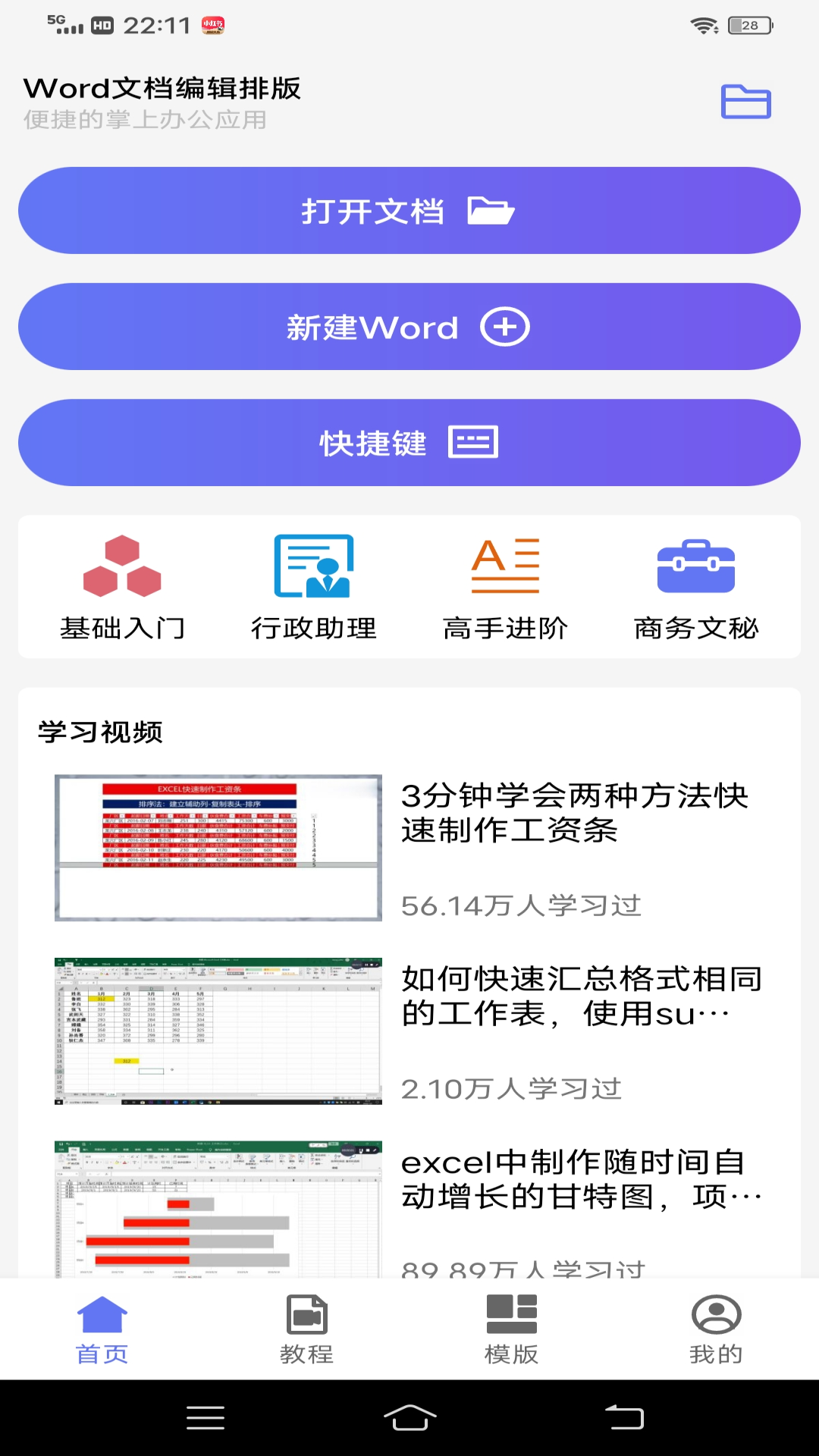
Task: Open the video on 汇总格式相同的工作表
Action: click(x=409, y=1031)
